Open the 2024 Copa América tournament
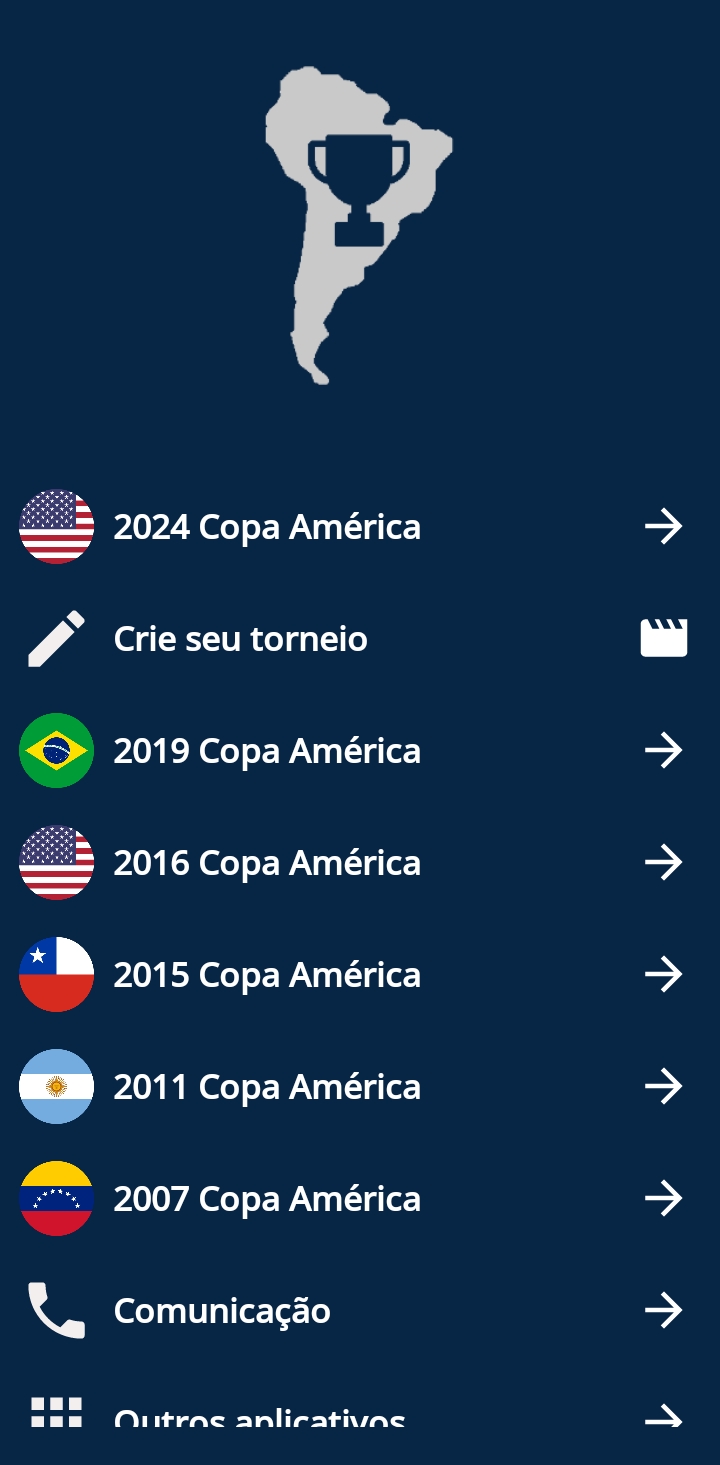720x1465 pixels. 360,526
